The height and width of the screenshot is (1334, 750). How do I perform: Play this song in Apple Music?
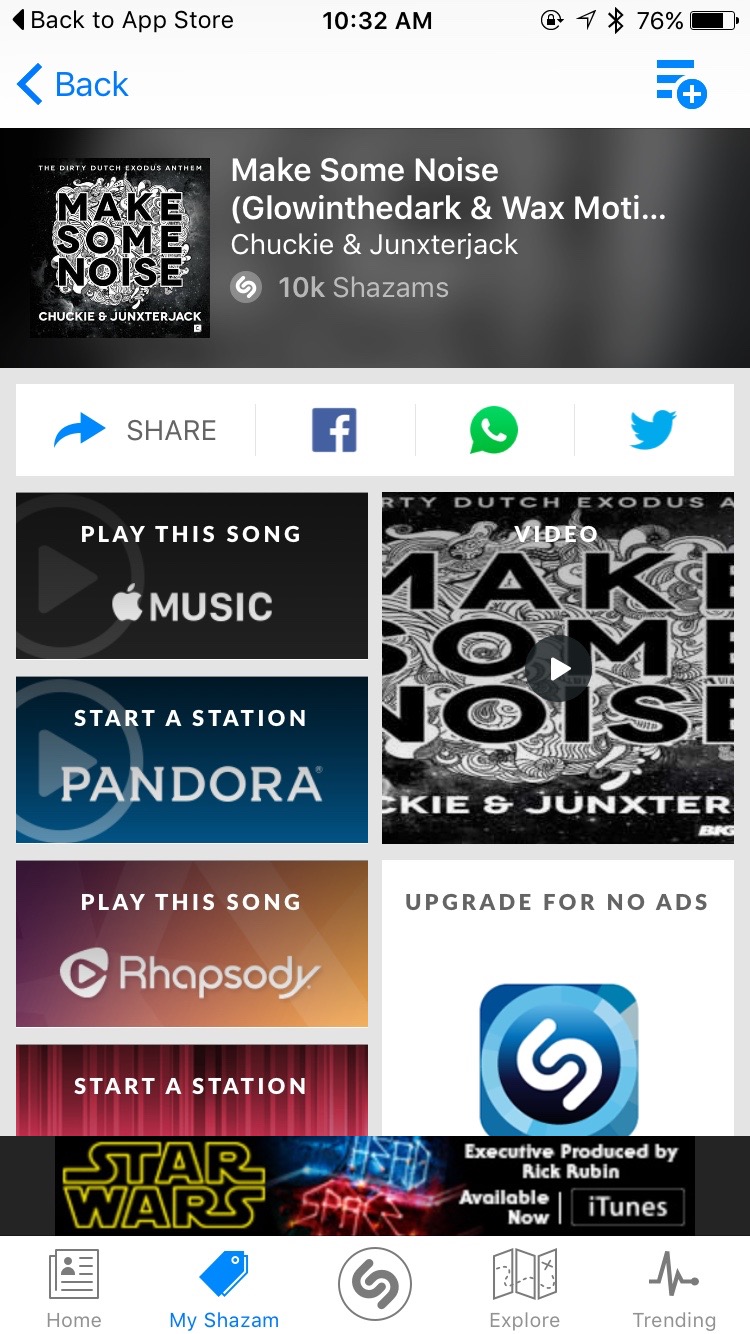[192, 575]
